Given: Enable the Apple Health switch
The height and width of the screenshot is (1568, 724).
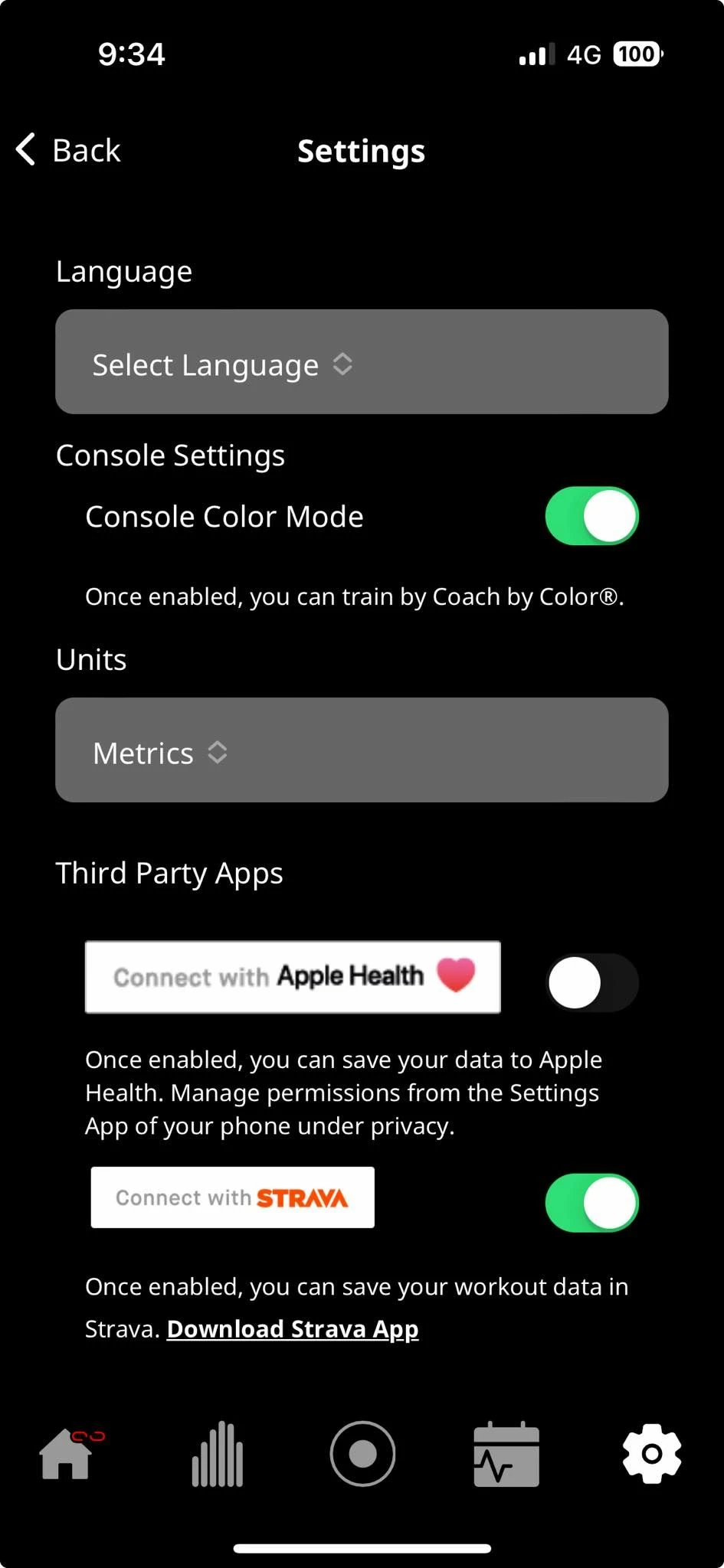Looking at the screenshot, I should (591, 982).
